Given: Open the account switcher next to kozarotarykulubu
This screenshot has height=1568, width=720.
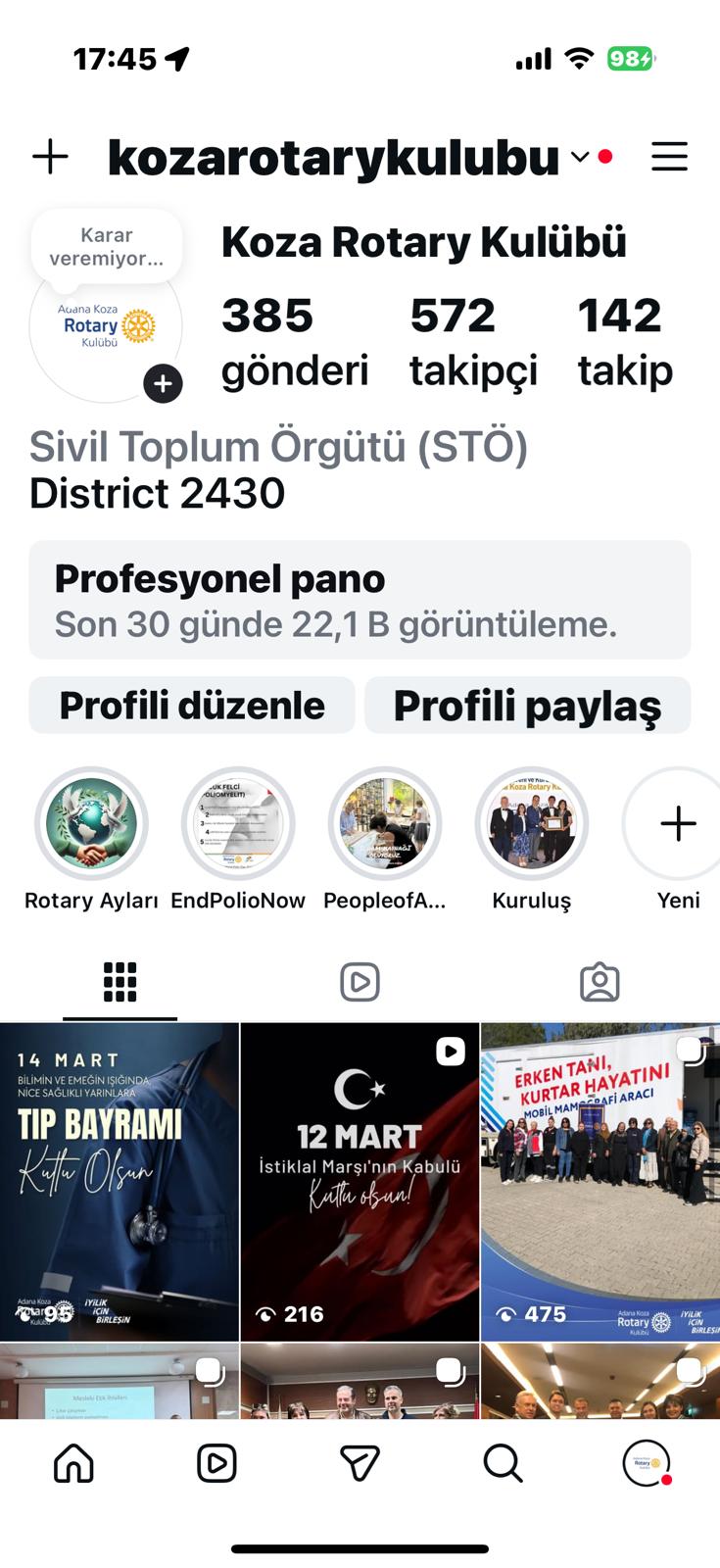Looking at the screenshot, I should 580,157.
